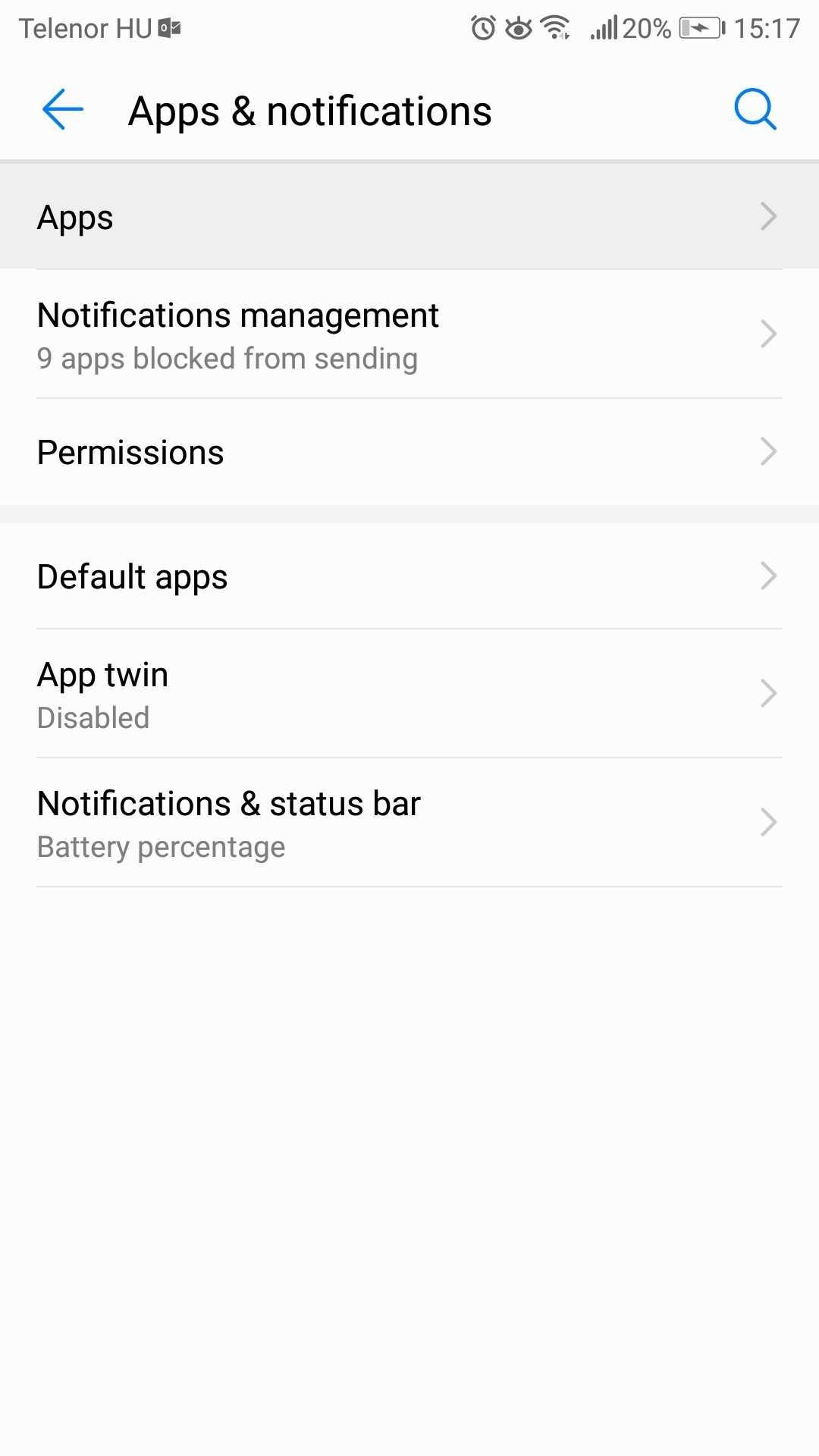Image resolution: width=819 pixels, height=1456 pixels.
Task: Open the Apps list
Action: pyautogui.click(x=409, y=217)
